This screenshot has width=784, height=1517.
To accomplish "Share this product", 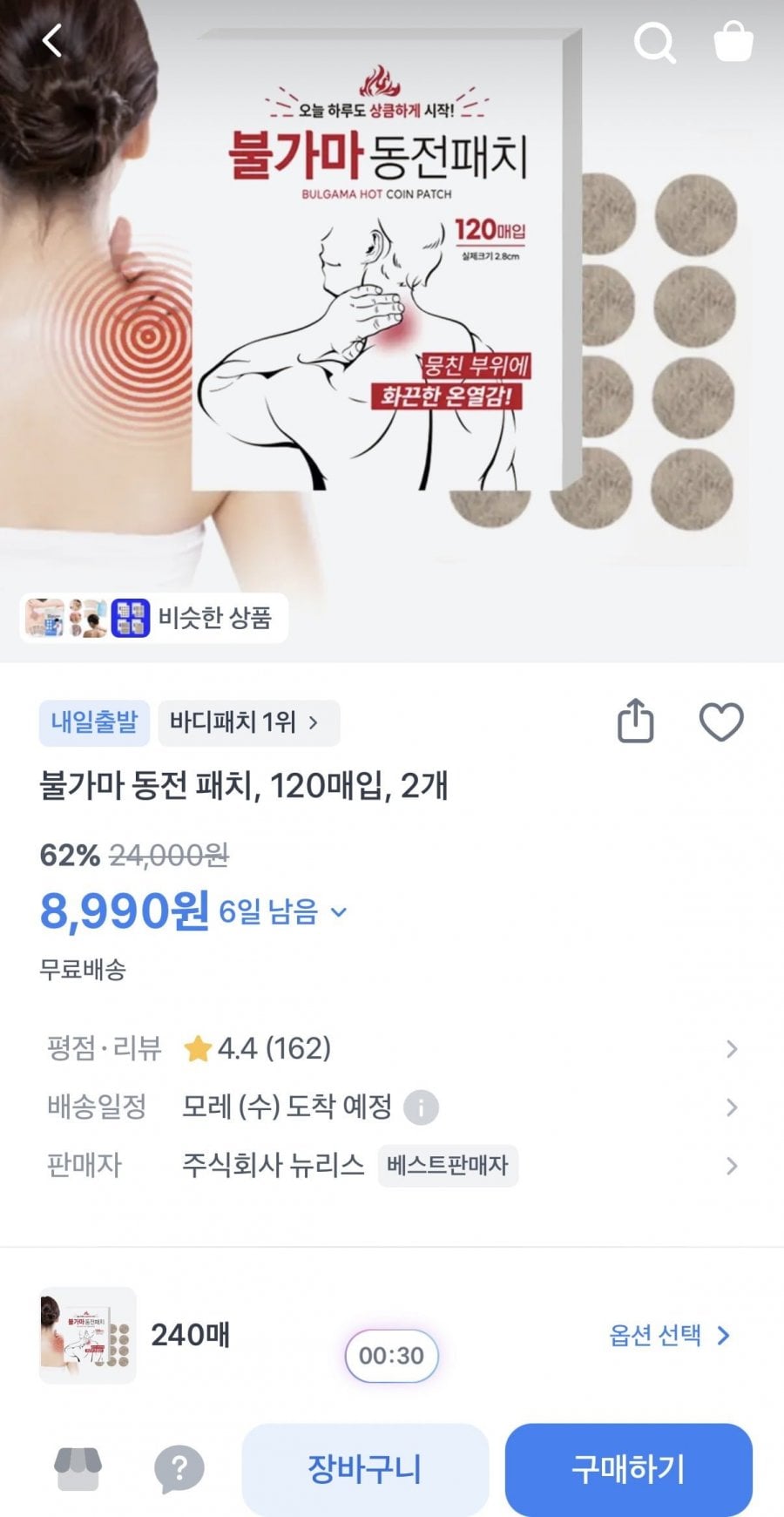I will click(635, 721).
